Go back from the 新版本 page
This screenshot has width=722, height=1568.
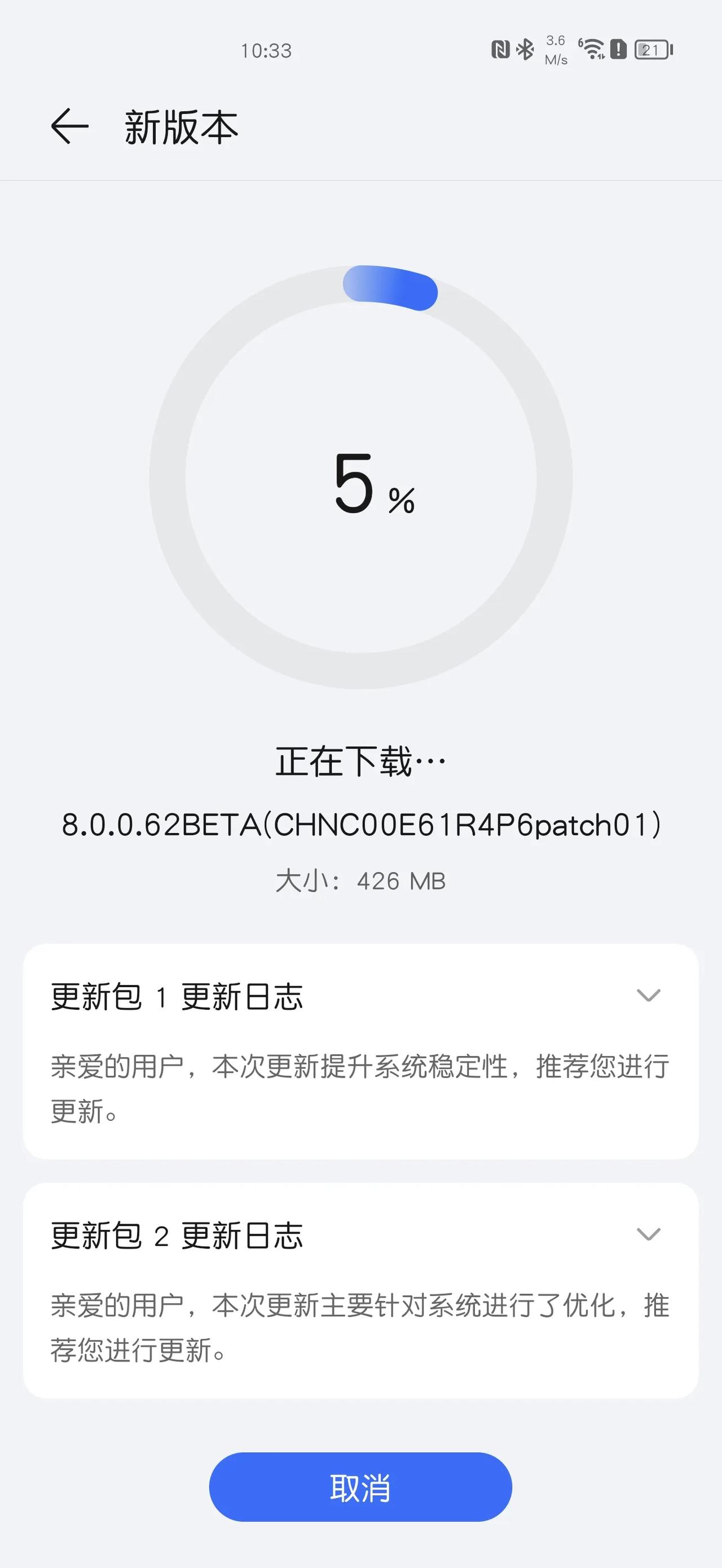click(70, 126)
